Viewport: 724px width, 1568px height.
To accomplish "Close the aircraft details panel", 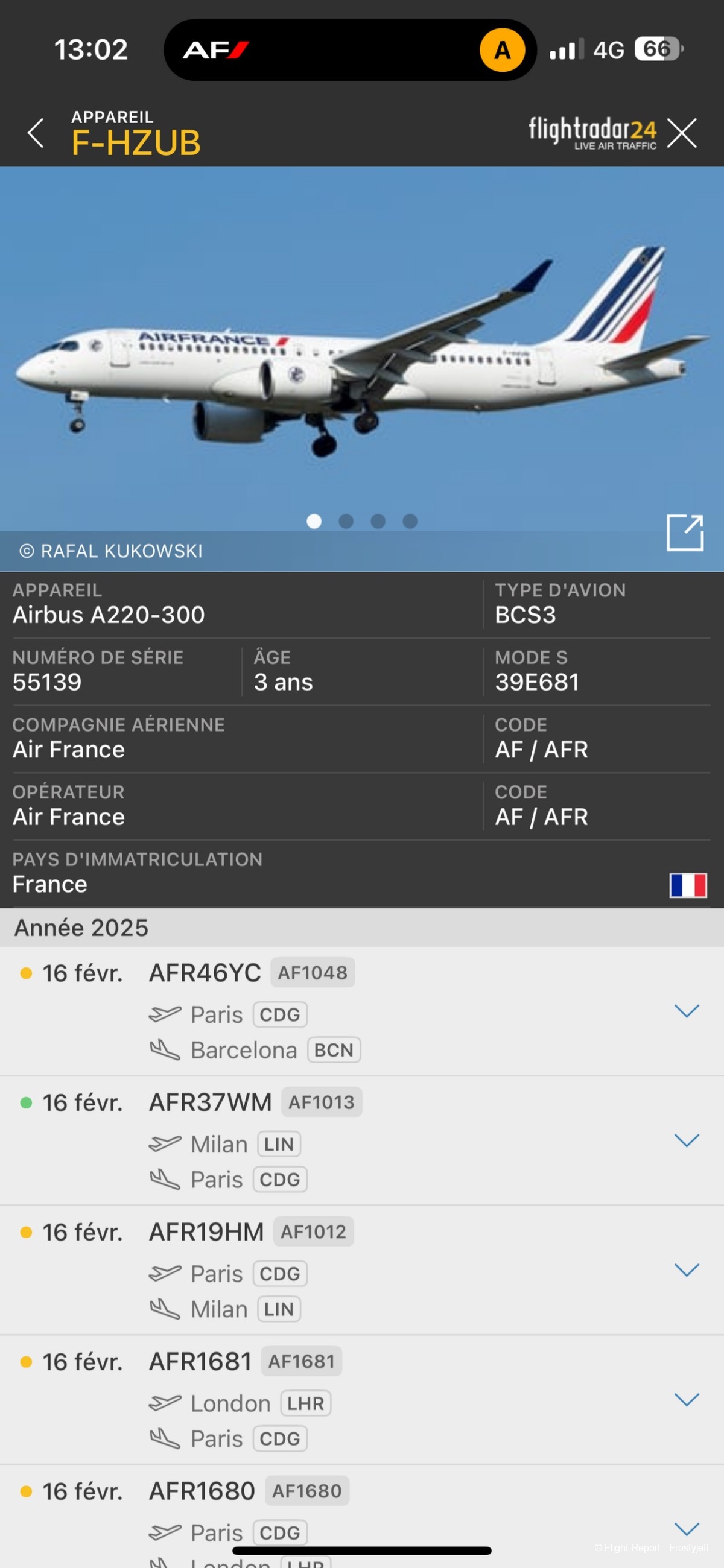I will coord(681,133).
